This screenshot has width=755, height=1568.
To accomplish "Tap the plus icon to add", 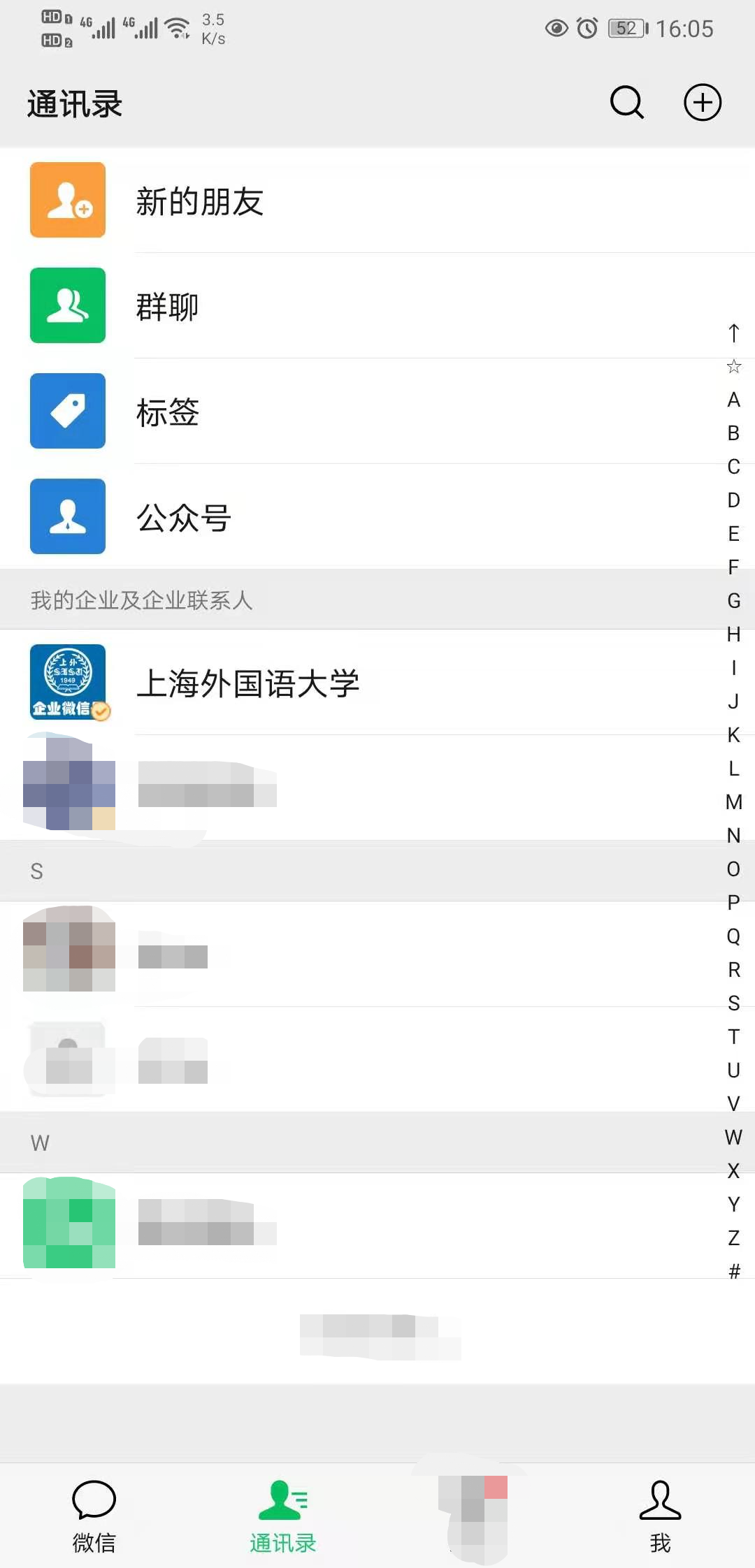I will click(702, 103).
